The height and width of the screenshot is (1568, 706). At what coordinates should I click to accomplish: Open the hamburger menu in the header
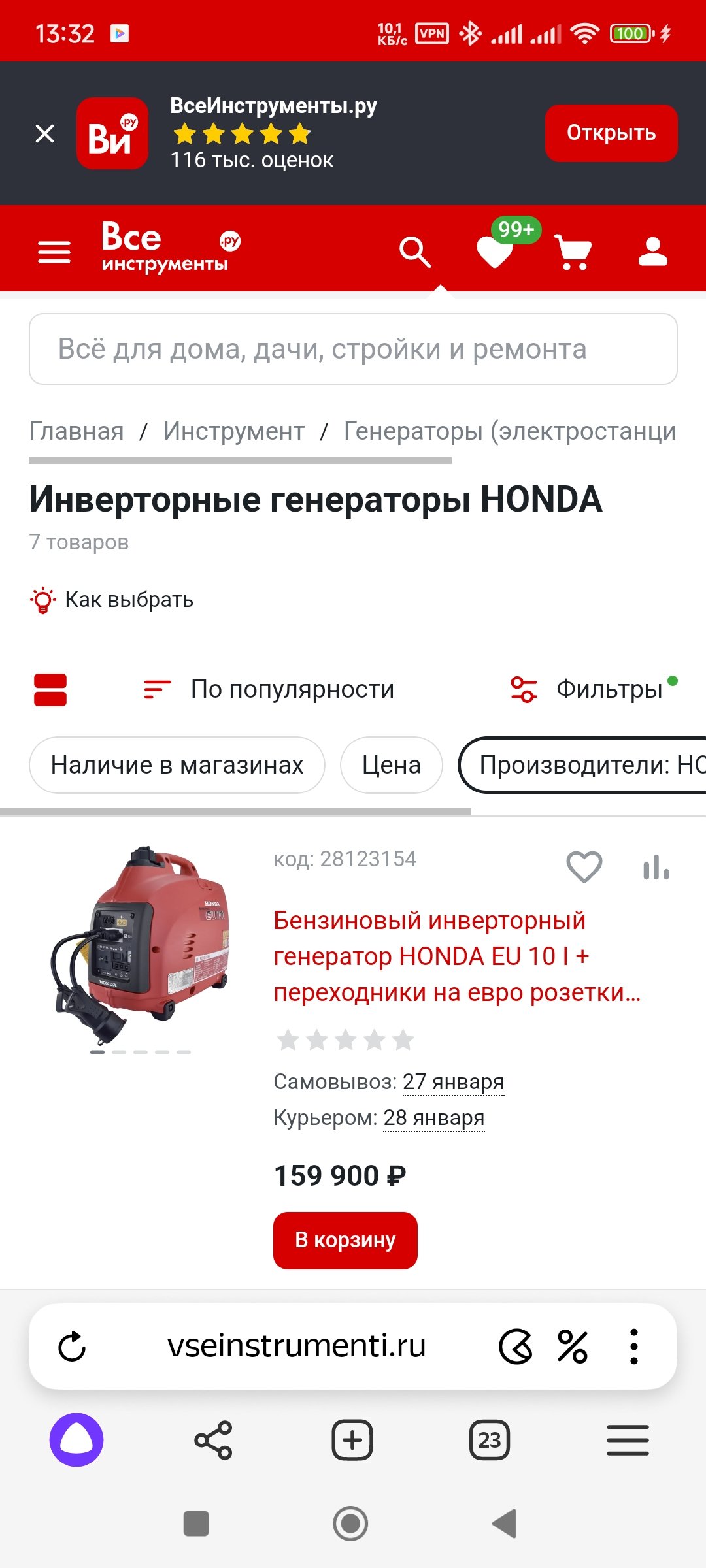click(54, 252)
